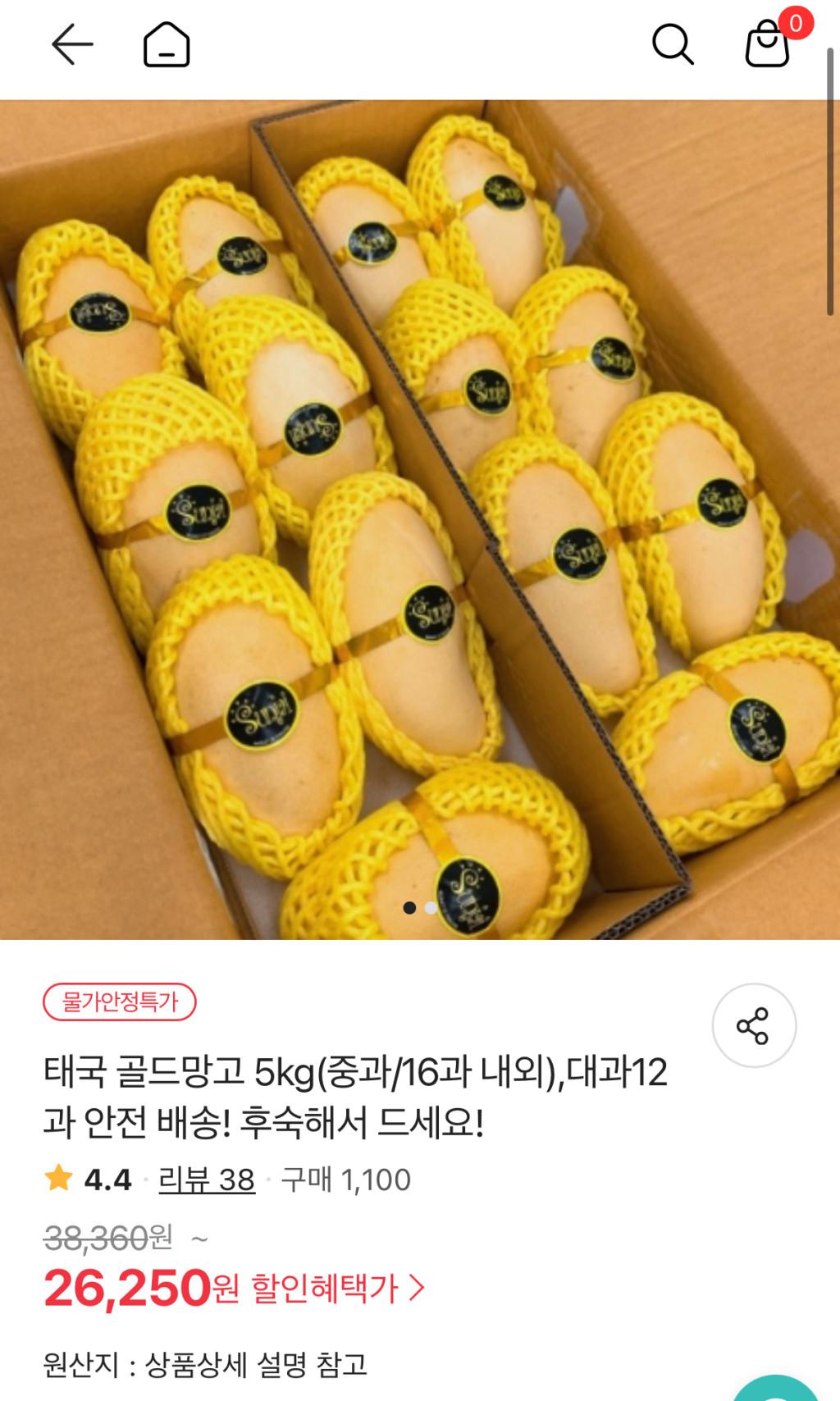The image size is (840, 1401).
Task: Open the shopping cart
Action: [x=768, y=44]
